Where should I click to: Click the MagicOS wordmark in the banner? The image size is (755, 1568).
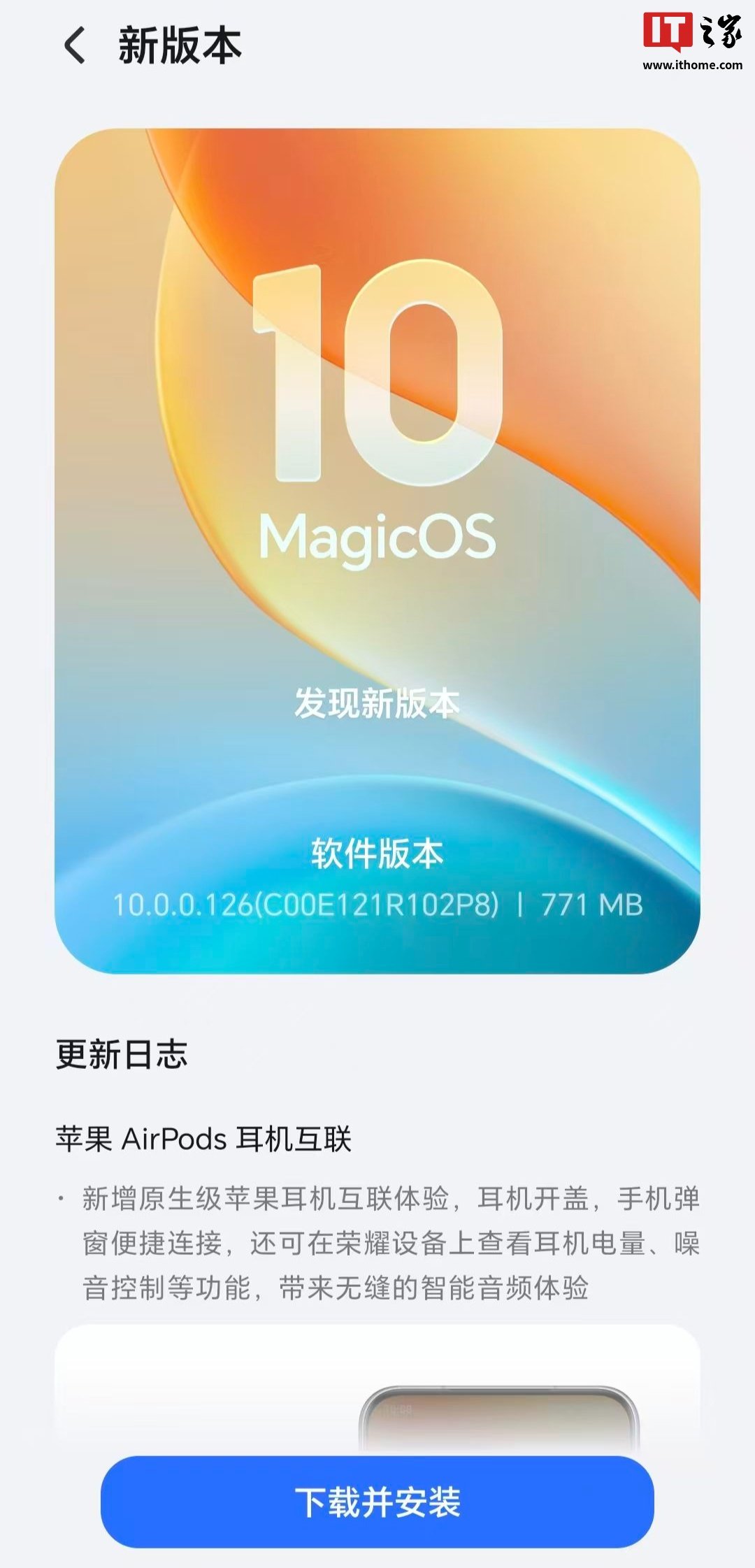click(x=377, y=538)
